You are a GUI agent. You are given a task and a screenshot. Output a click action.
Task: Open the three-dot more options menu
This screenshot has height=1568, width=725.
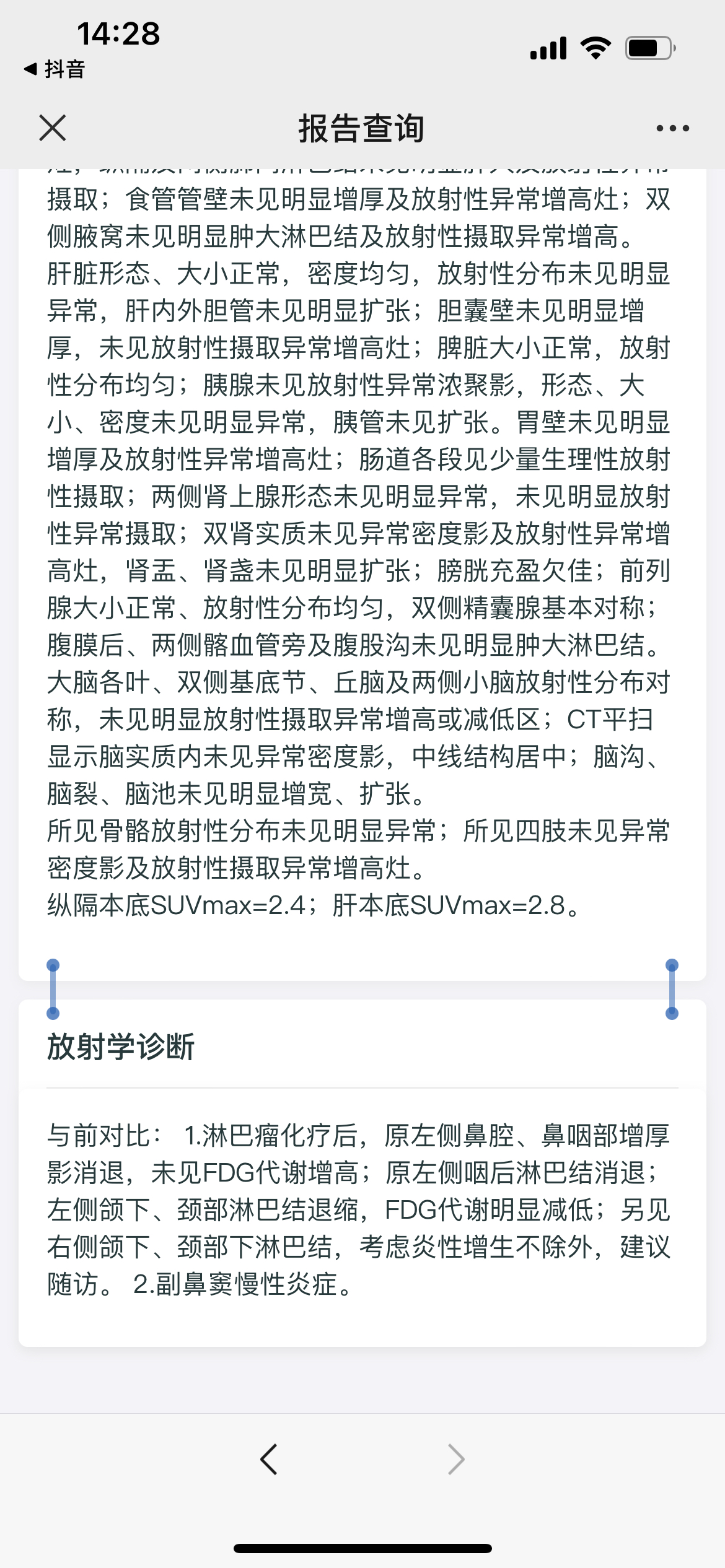672,128
